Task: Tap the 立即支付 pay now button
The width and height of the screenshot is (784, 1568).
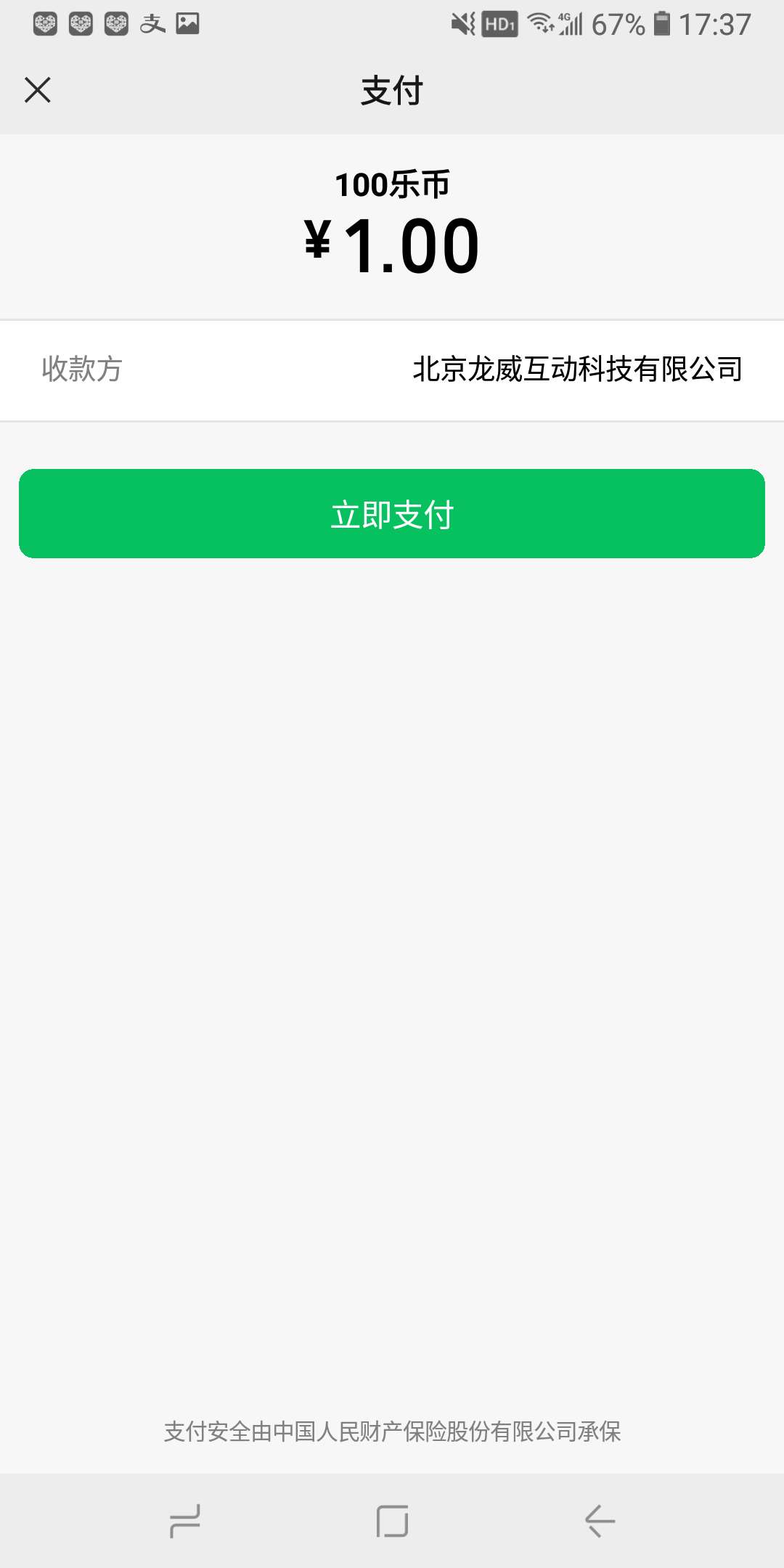Action: click(x=392, y=514)
